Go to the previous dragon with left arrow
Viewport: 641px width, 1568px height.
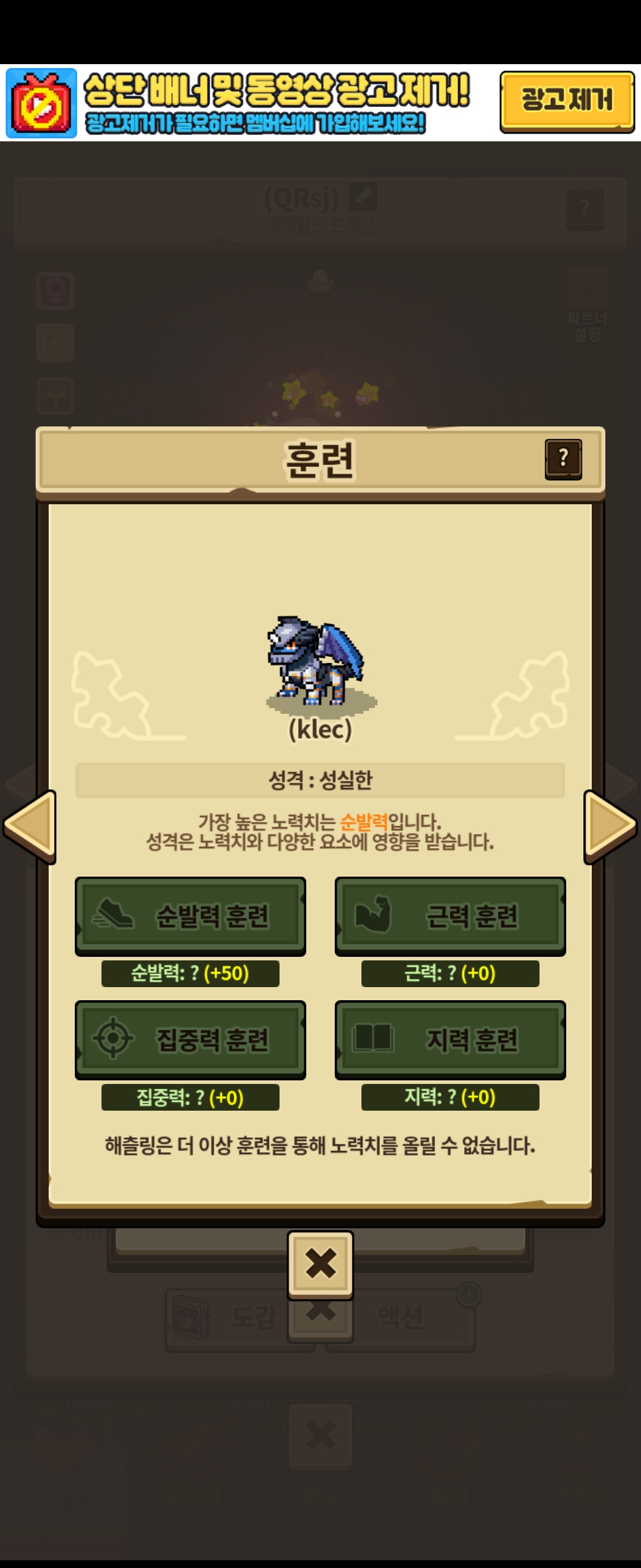point(30,826)
